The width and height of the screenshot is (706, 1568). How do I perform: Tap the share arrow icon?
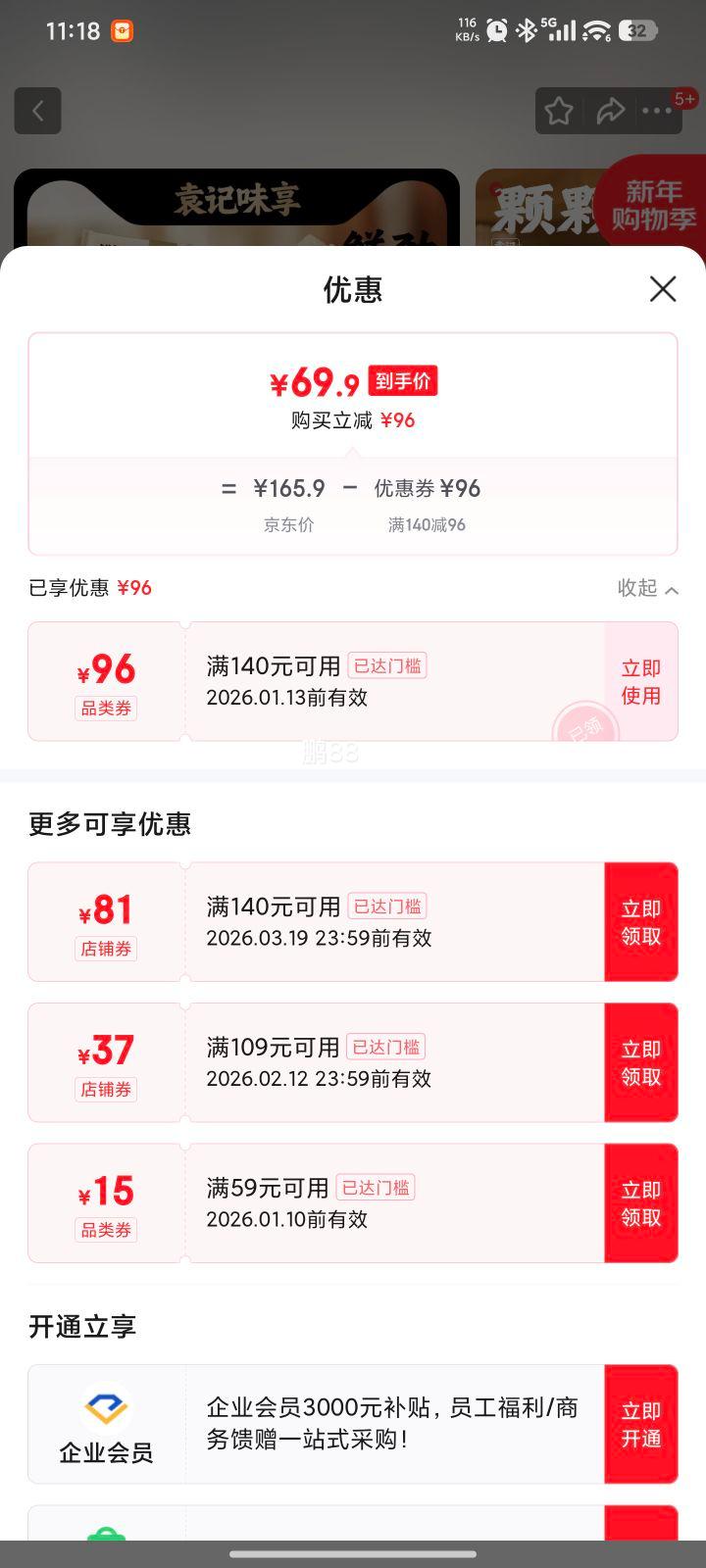[x=610, y=111]
